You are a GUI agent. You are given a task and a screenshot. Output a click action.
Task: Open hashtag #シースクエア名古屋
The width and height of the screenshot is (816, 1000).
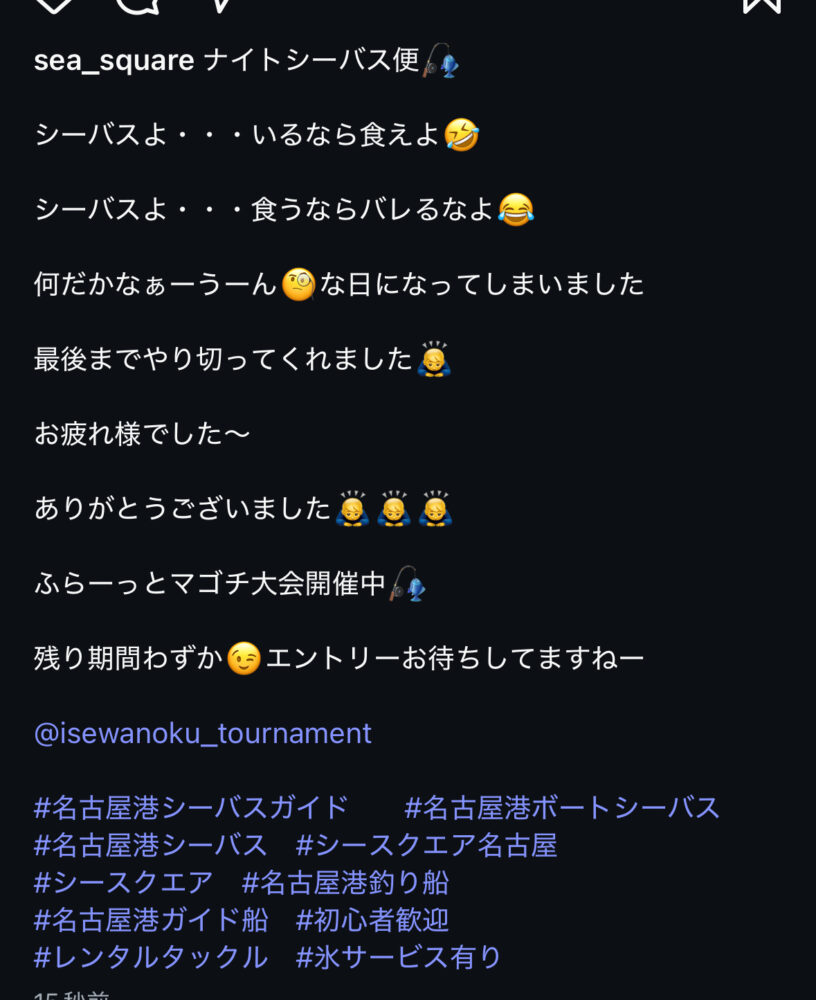(x=426, y=846)
